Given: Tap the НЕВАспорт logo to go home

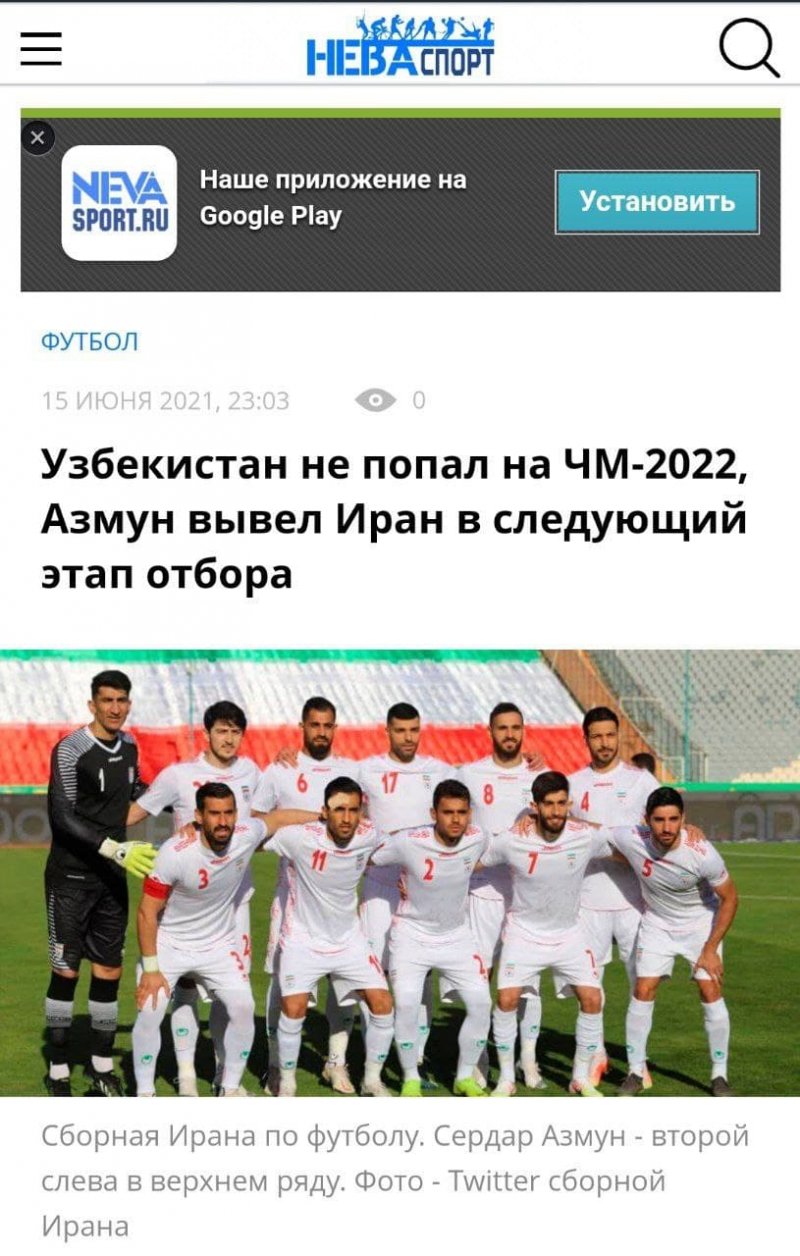Looking at the screenshot, I should tap(400, 47).
